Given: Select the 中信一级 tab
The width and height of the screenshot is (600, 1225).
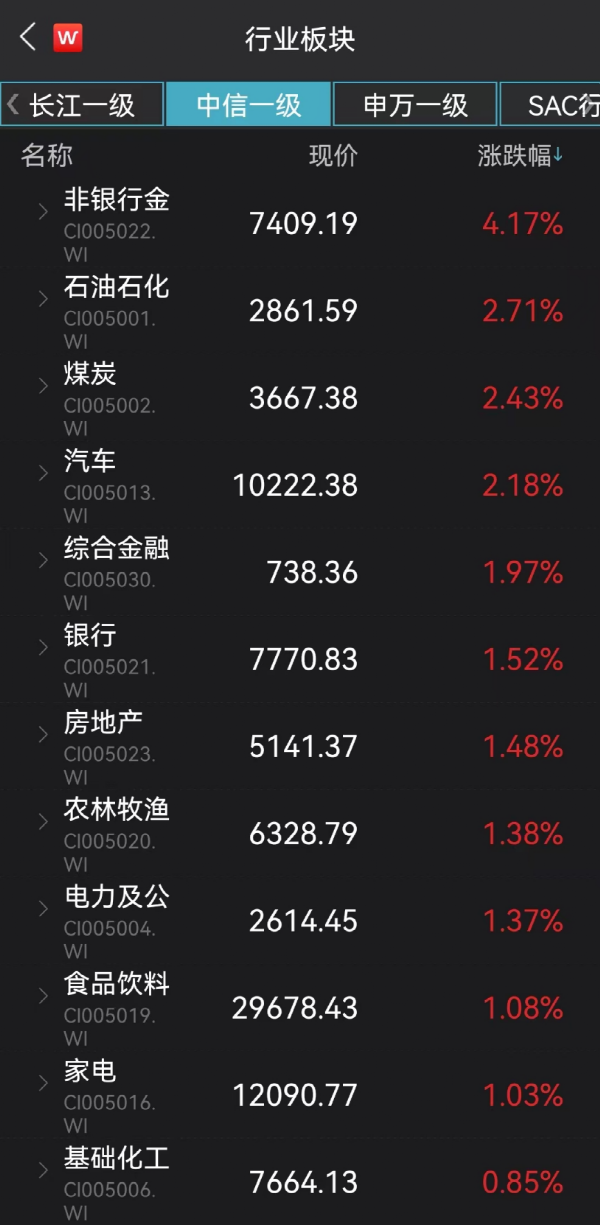Looking at the screenshot, I should (249, 104).
